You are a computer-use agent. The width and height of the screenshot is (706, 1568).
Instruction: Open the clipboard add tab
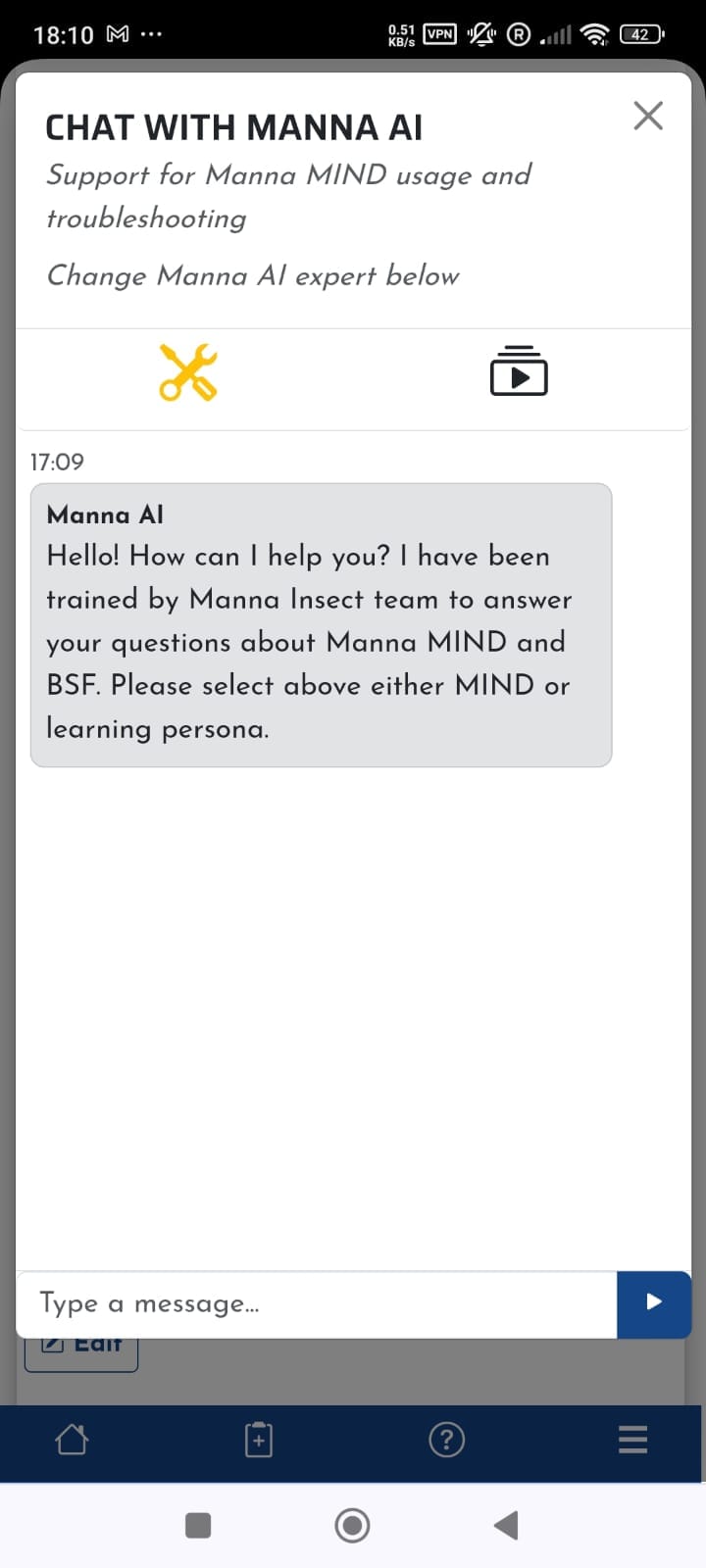pyautogui.click(x=259, y=1440)
